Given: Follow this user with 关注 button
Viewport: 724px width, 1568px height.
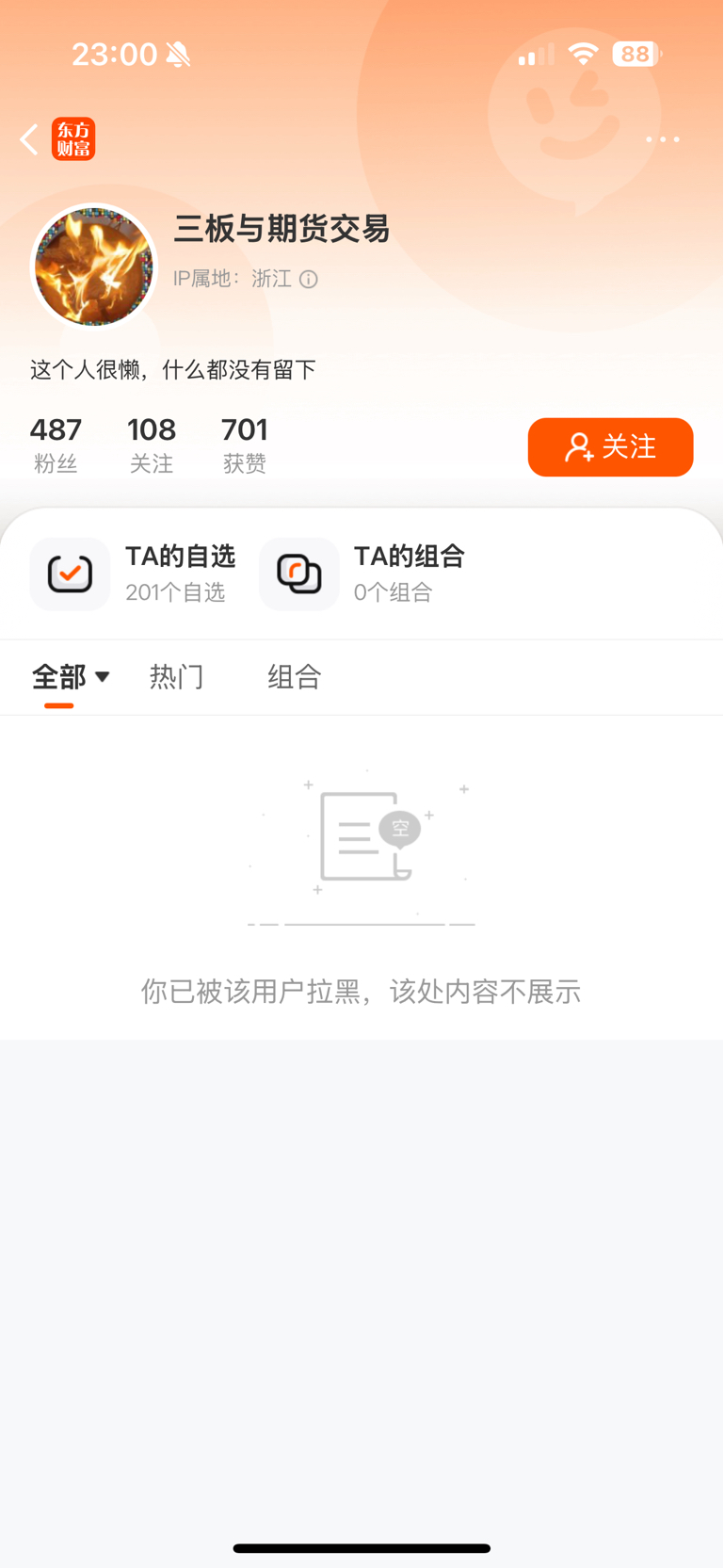Looking at the screenshot, I should [x=610, y=446].
